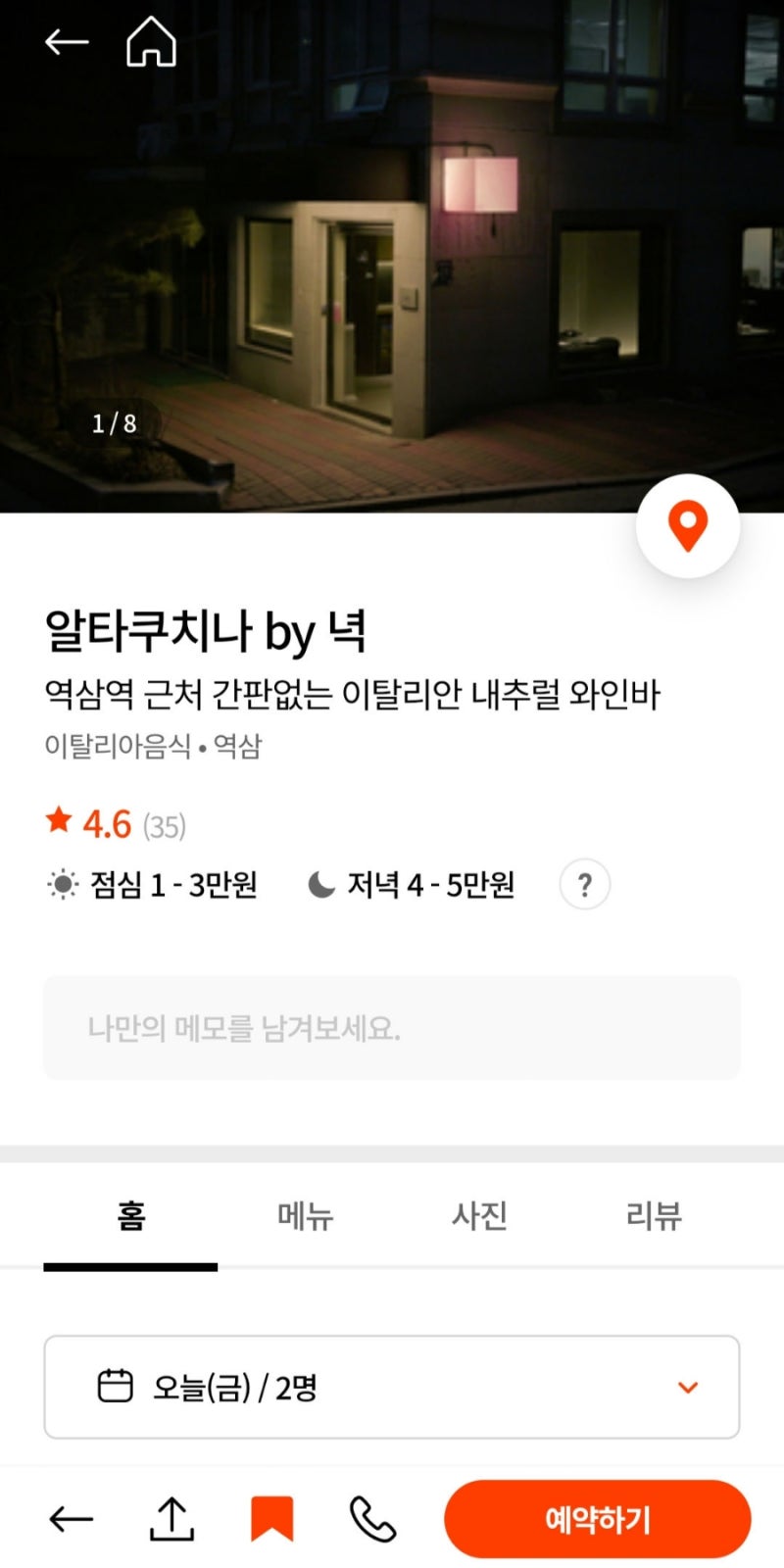Go back using the top arrow
Screen dimensions: 784x1568
67,42
